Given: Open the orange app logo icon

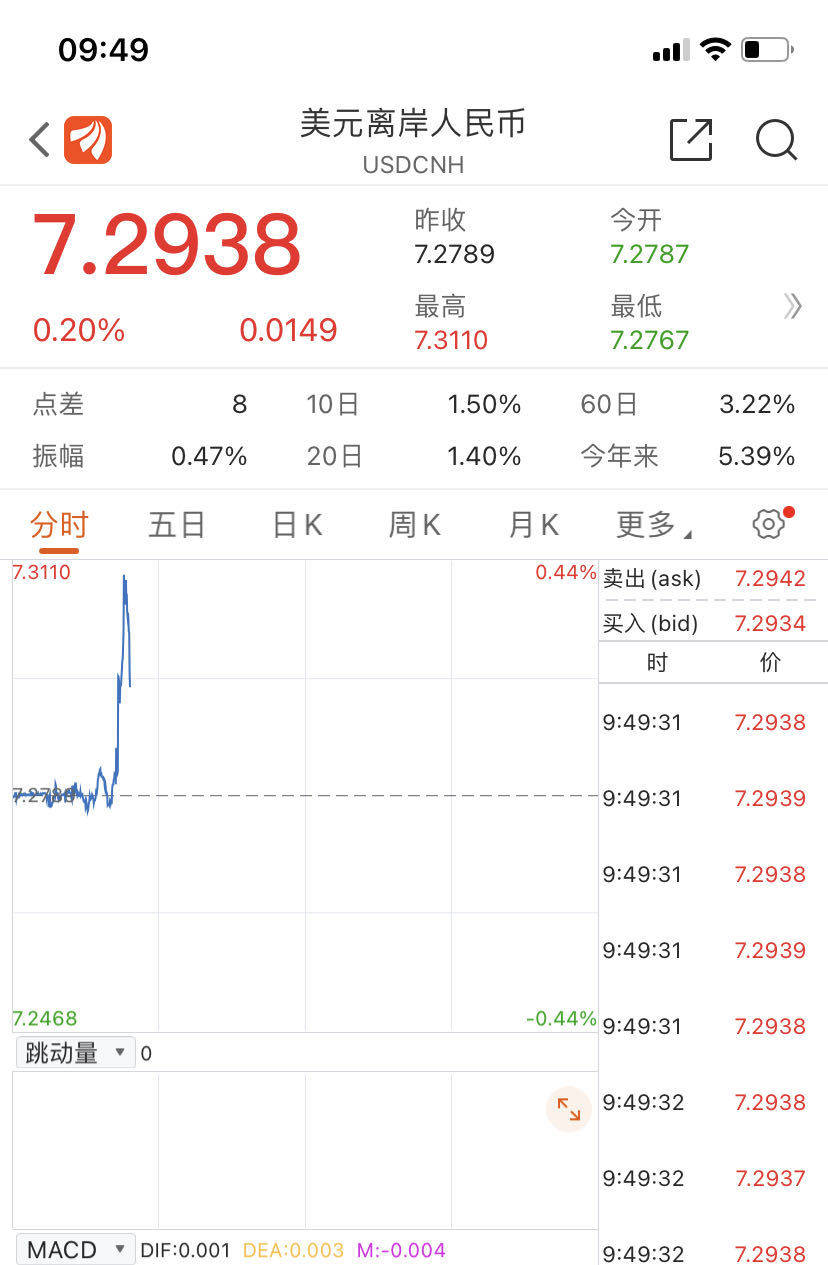Looking at the screenshot, I should click(88, 140).
